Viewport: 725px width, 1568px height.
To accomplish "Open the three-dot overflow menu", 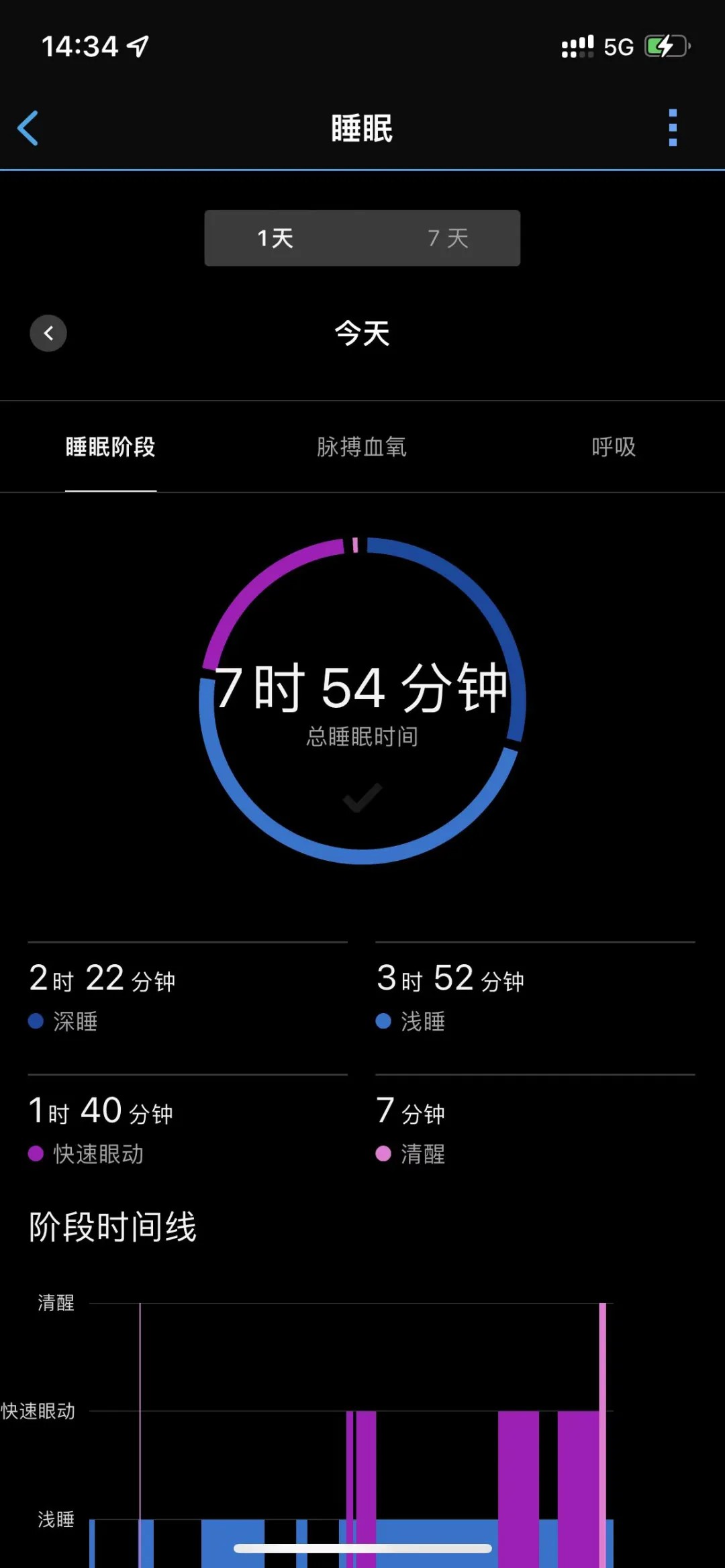I will tap(673, 127).
